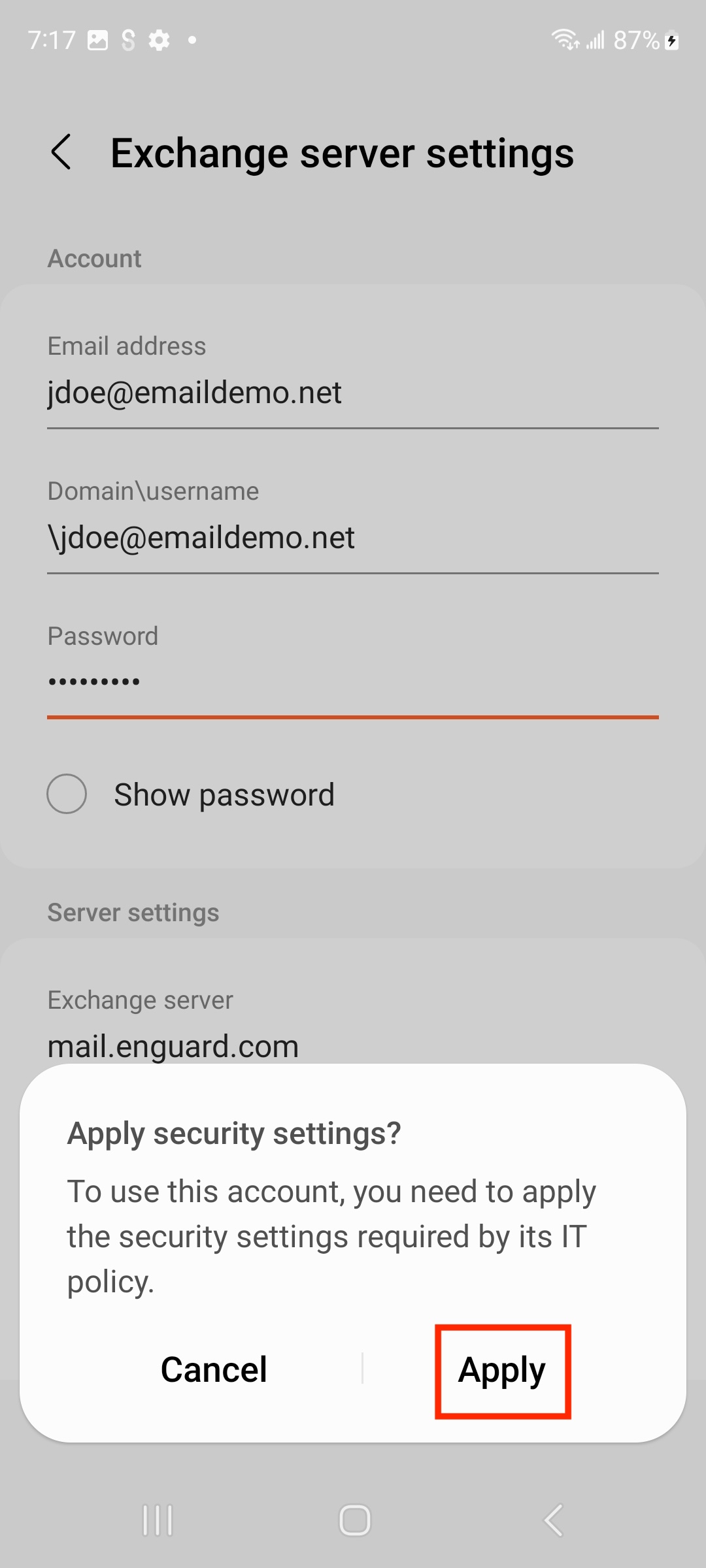Go back from Exchange server settings
706x1568 pixels.
[x=61, y=152]
